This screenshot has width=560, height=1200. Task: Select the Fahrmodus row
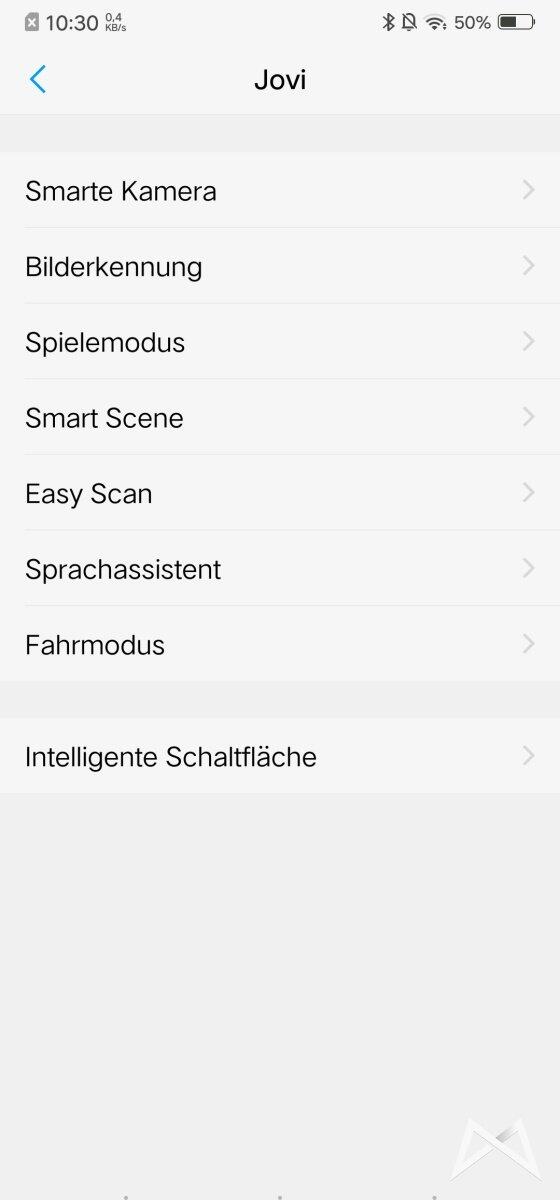(x=280, y=644)
